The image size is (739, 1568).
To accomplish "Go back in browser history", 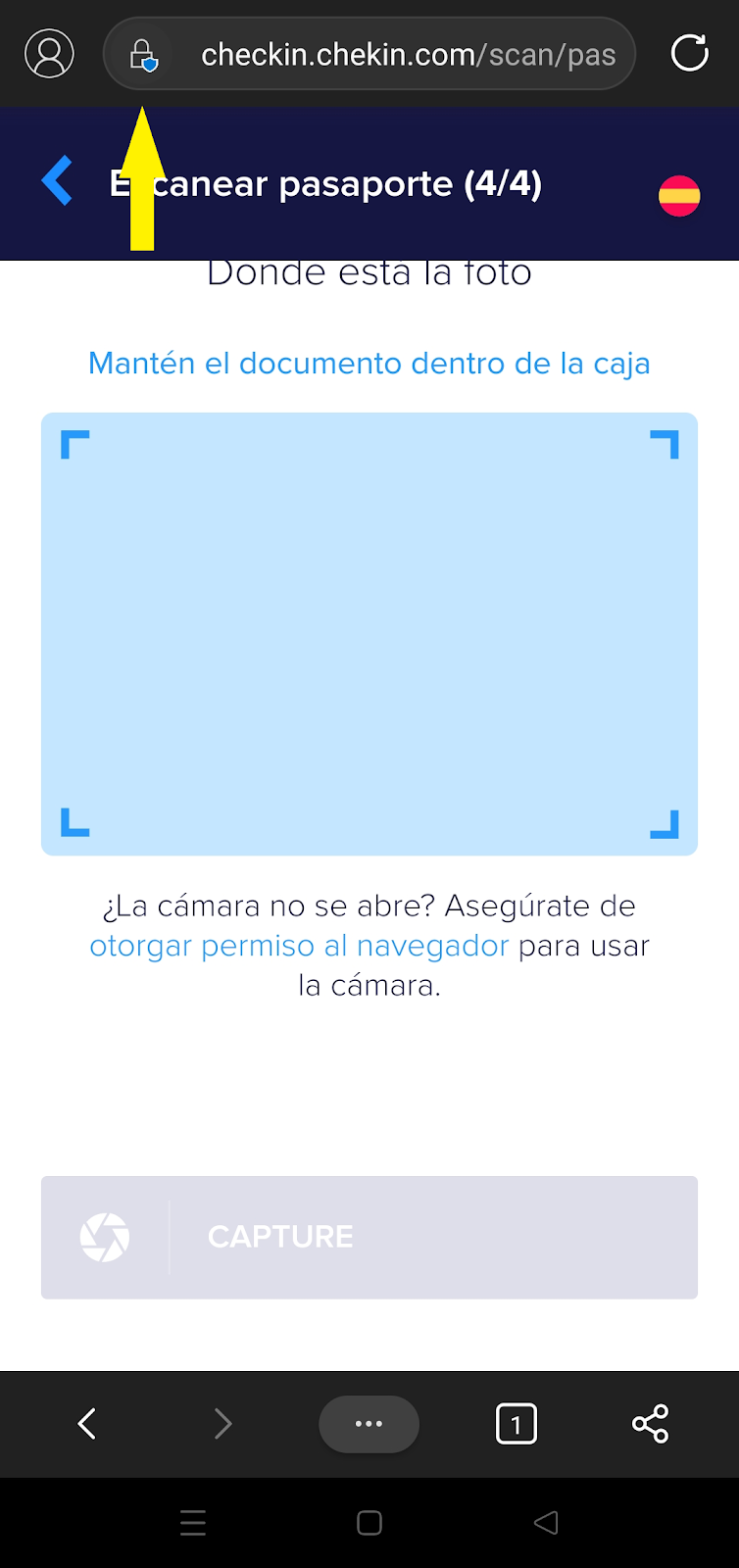I will pyautogui.click(x=87, y=1423).
